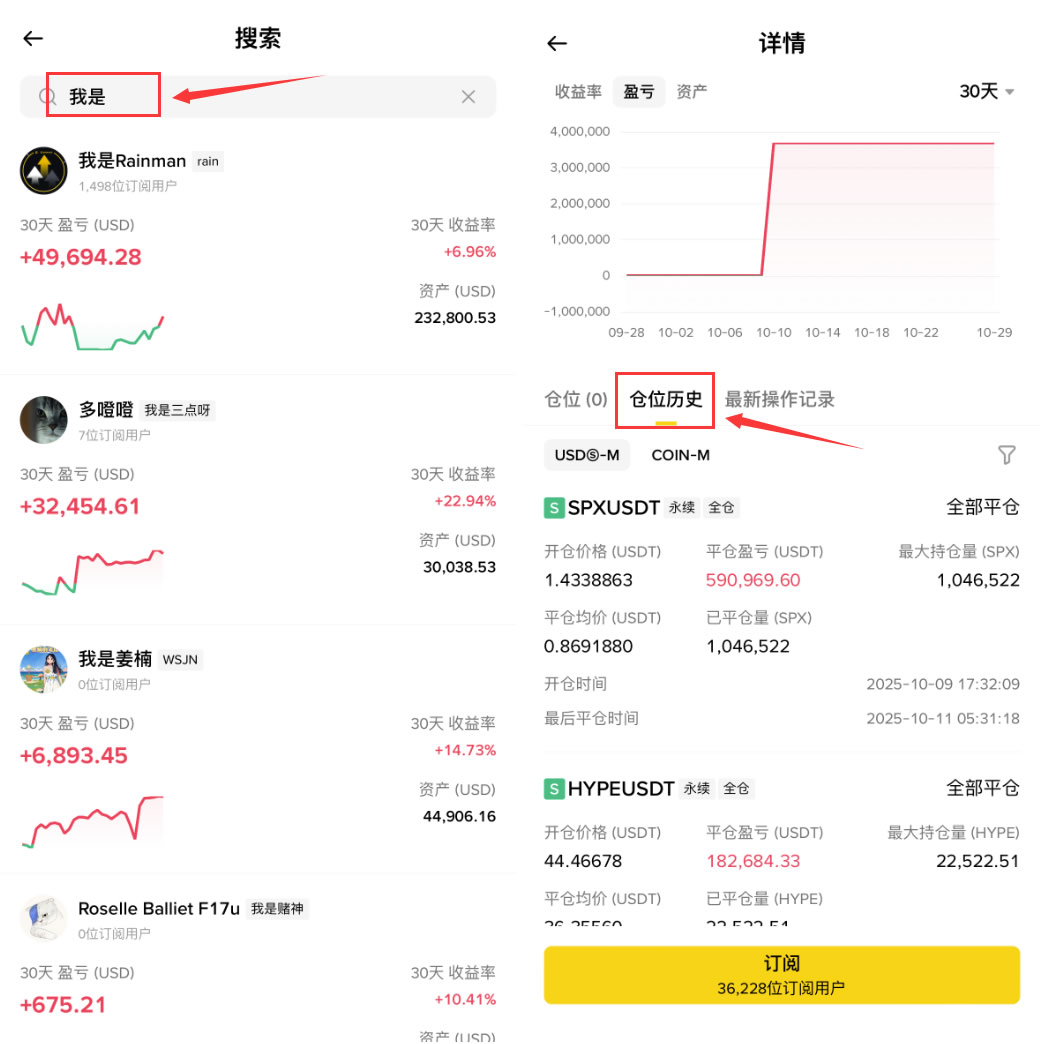Tap the back arrow on the 详情 page
Image resolution: width=1040 pixels, height=1044 pixels.
pos(557,43)
